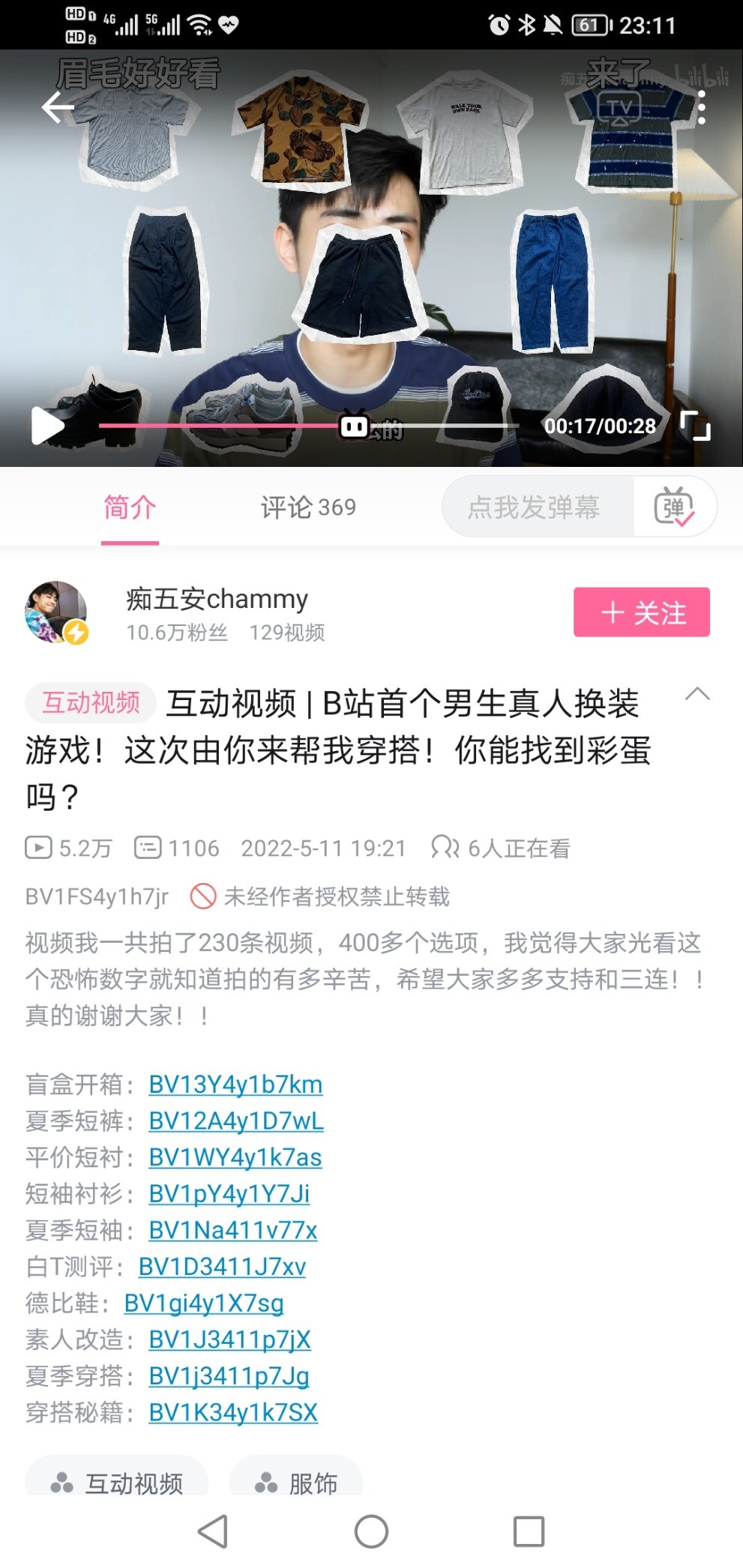
Task: Open the 德比鞋 link BV1gi4y1X7sg
Action: 204,1303
